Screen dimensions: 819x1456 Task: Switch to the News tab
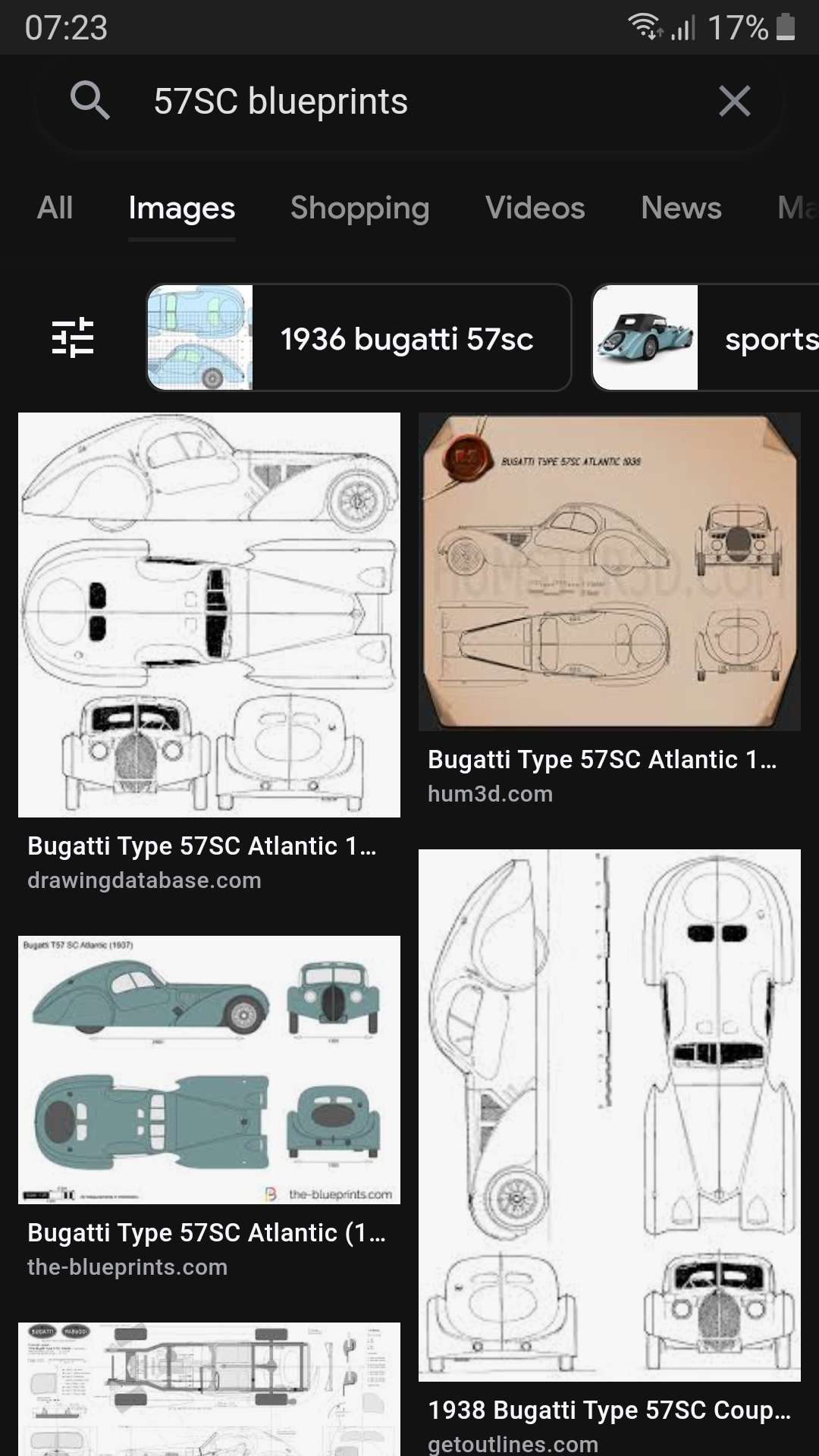coord(681,208)
